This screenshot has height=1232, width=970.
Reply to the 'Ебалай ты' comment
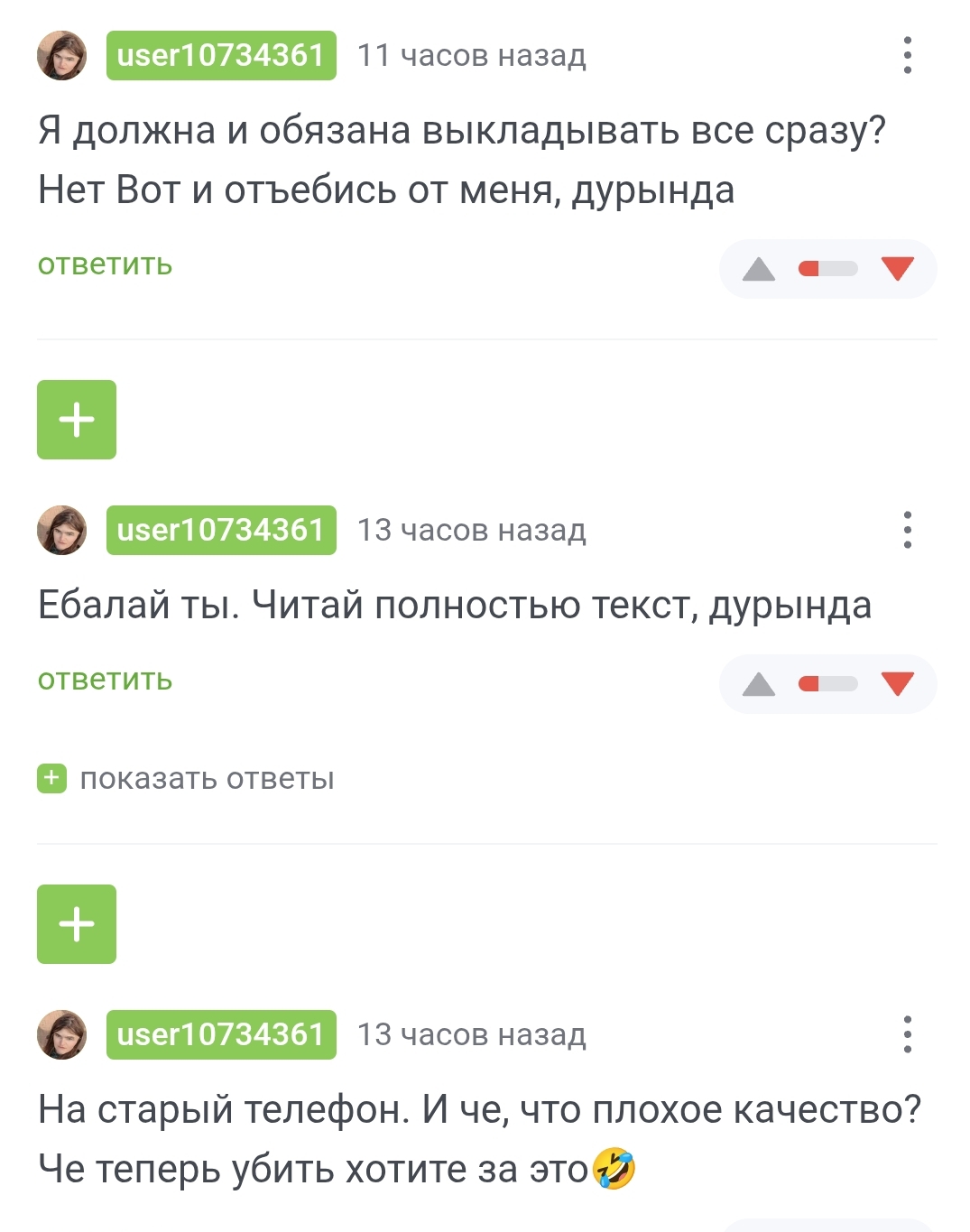click(x=105, y=680)
